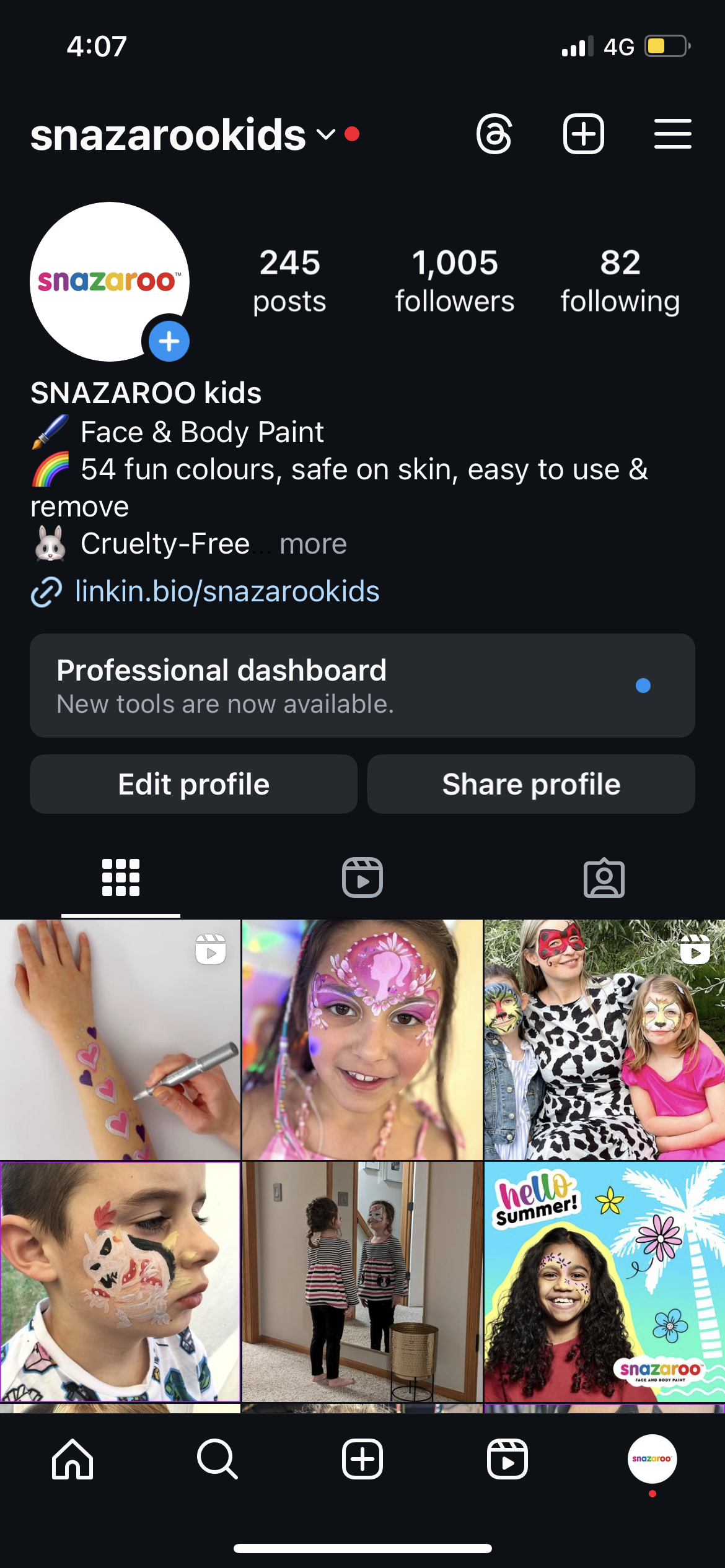Image resolution: width=725 pixels, height=1568 pixels.
Task: Switch to the tagged photos tab
Action: tap(604, 878)
